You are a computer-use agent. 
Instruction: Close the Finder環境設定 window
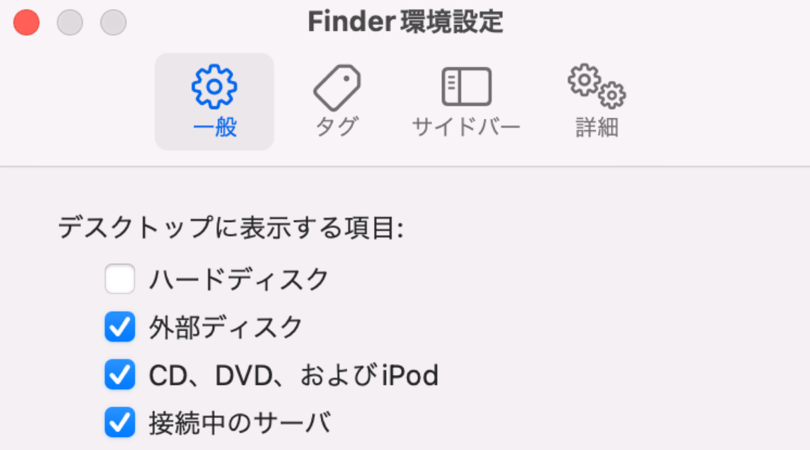click(x=26, y=22)
